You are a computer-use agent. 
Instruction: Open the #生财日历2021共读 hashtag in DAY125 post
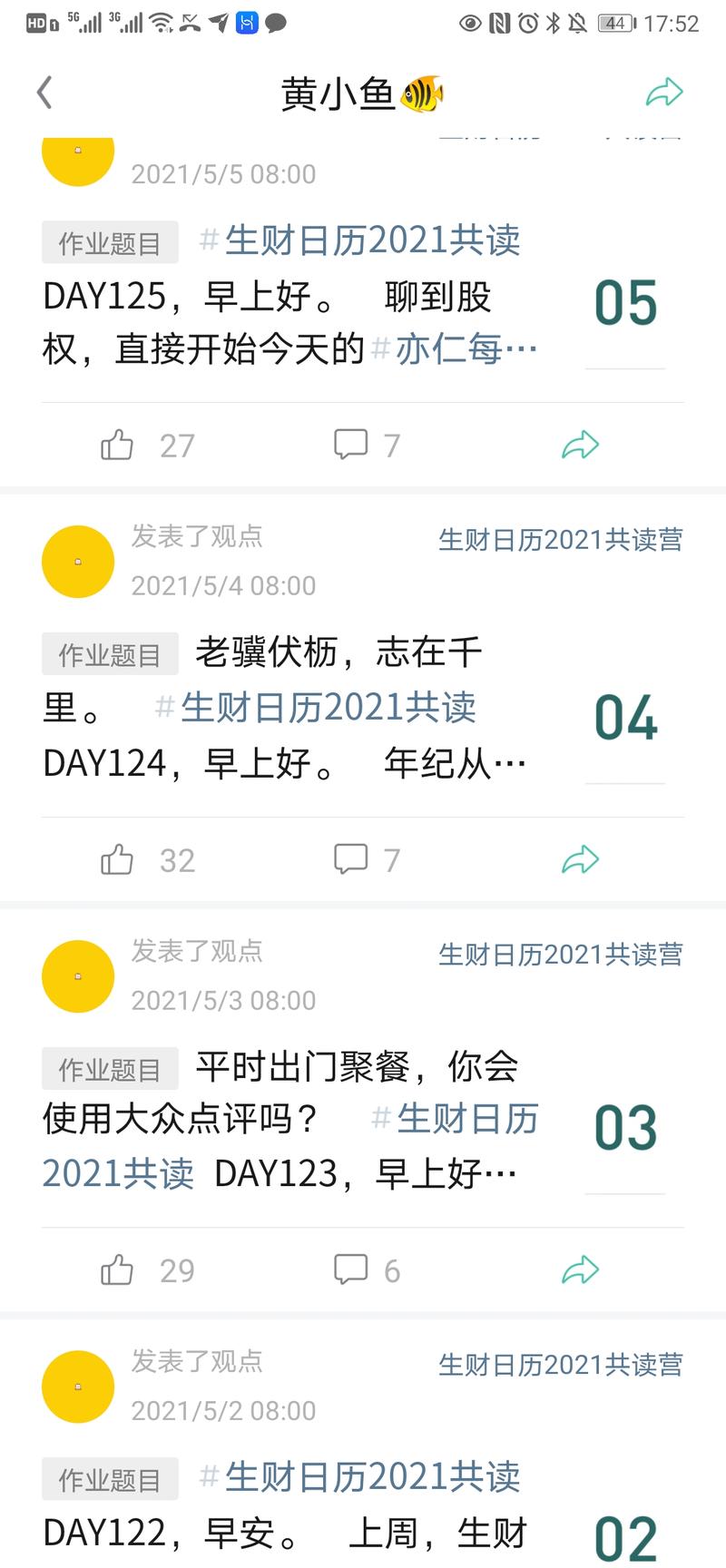(x=363, y=240)
